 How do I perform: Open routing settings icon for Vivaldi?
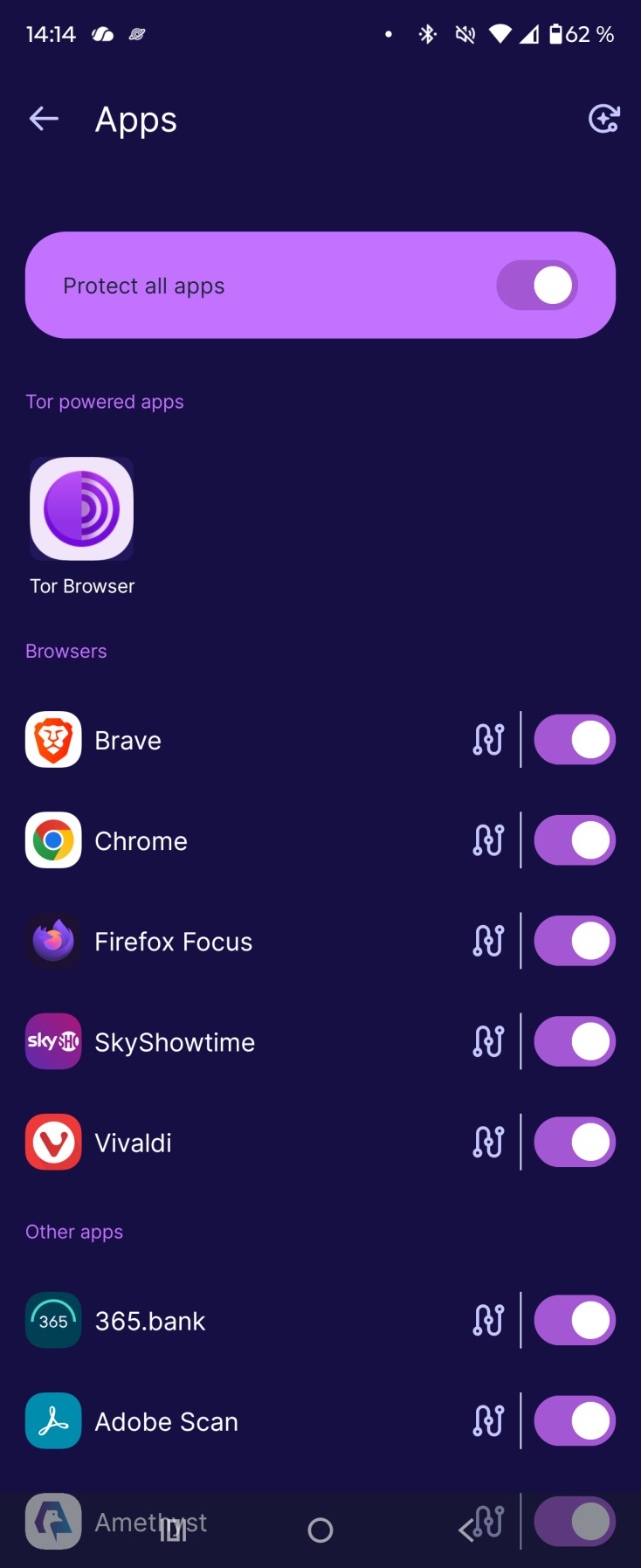[488, 1142]
